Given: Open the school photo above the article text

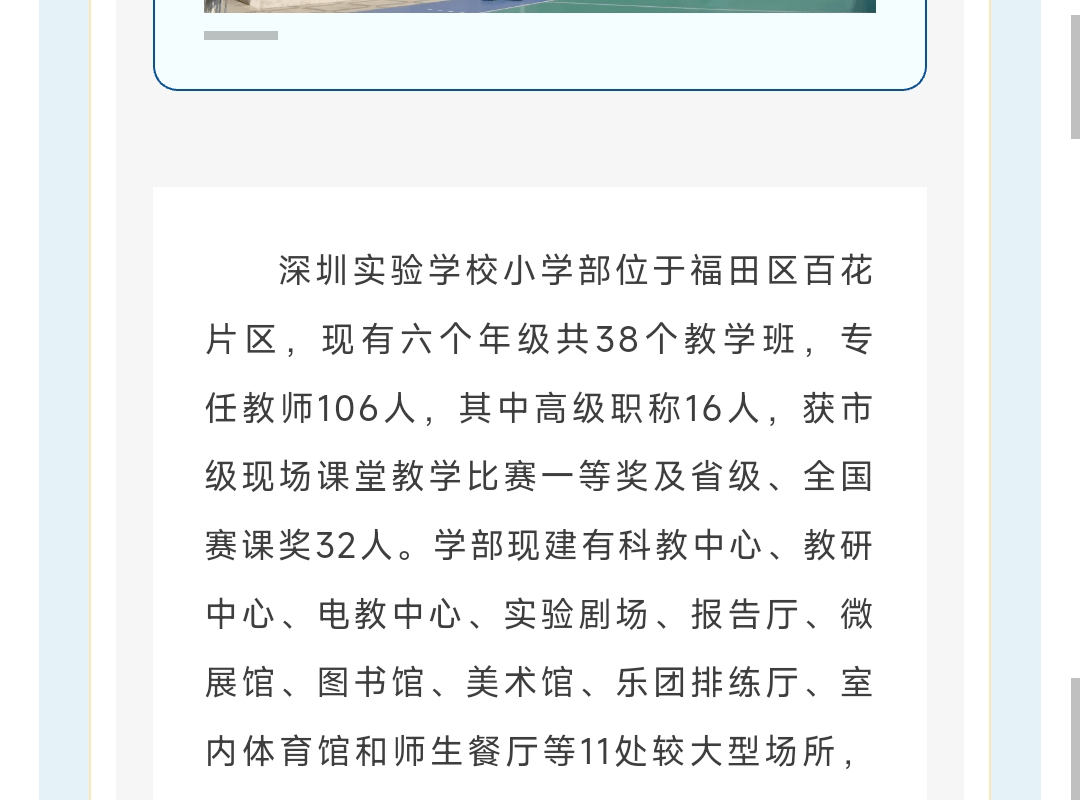Looking at the screenshot, I should tap(540, 6).
